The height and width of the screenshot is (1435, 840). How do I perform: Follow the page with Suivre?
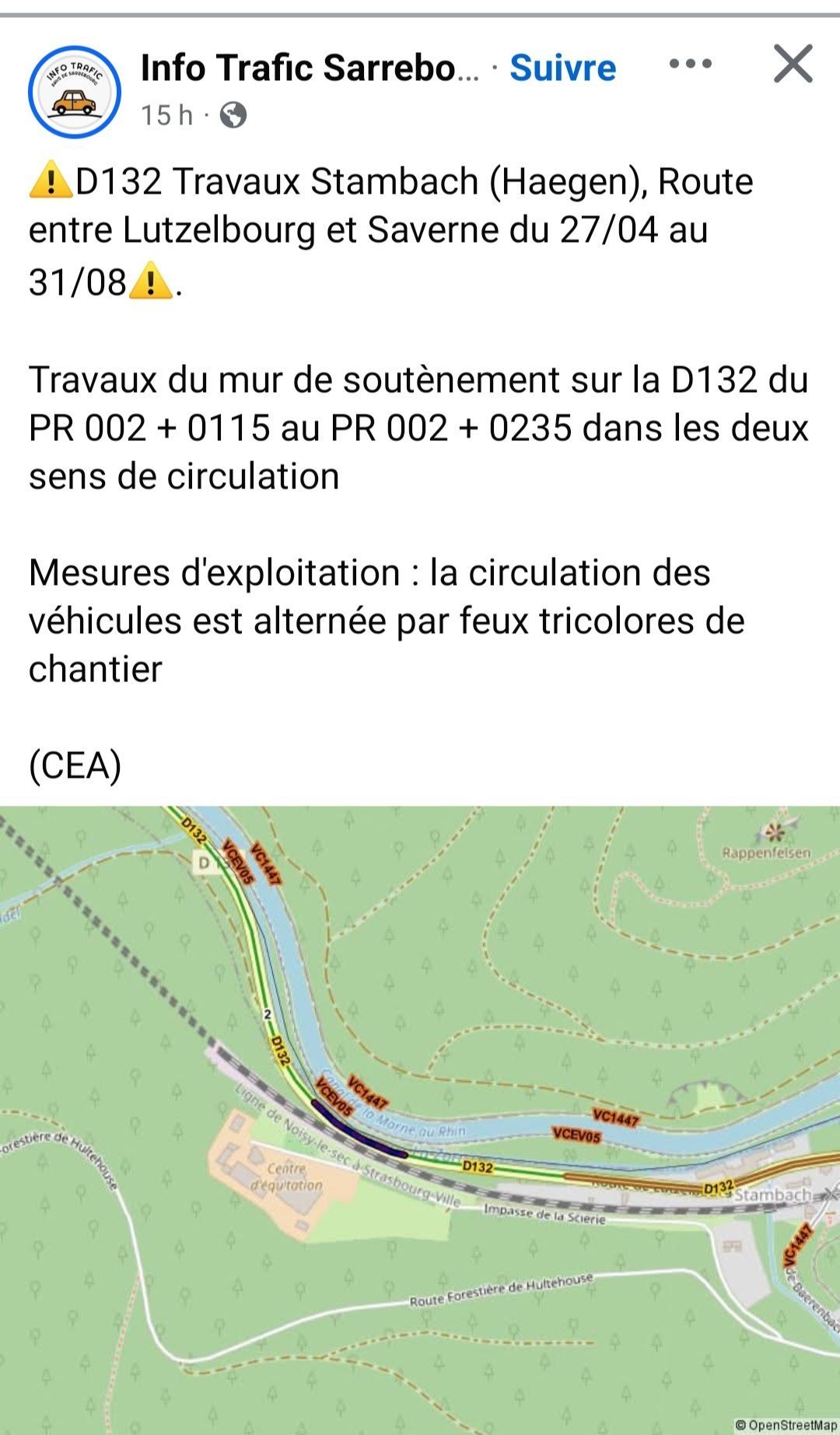563,68
